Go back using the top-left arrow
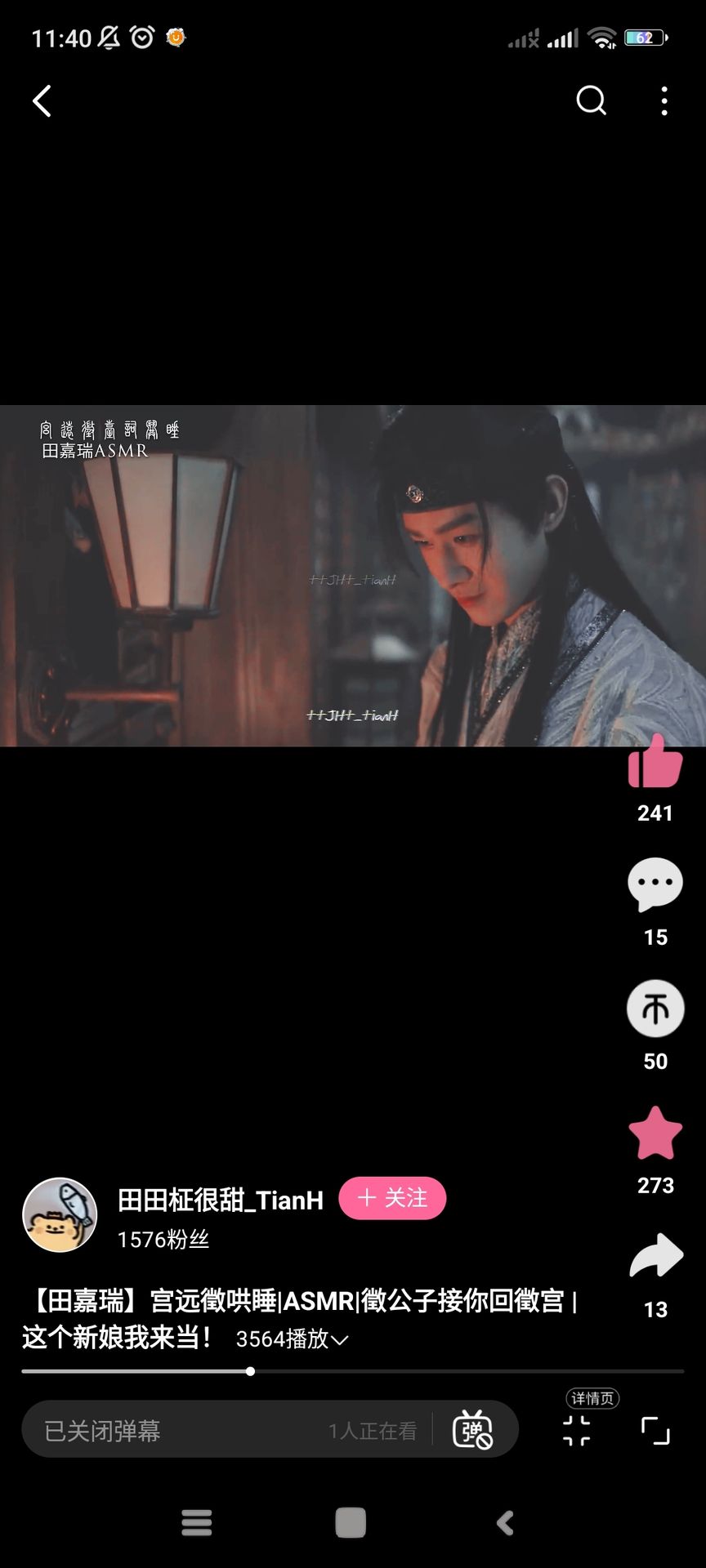The image size is (706, 1568). [x=42, y=101]
